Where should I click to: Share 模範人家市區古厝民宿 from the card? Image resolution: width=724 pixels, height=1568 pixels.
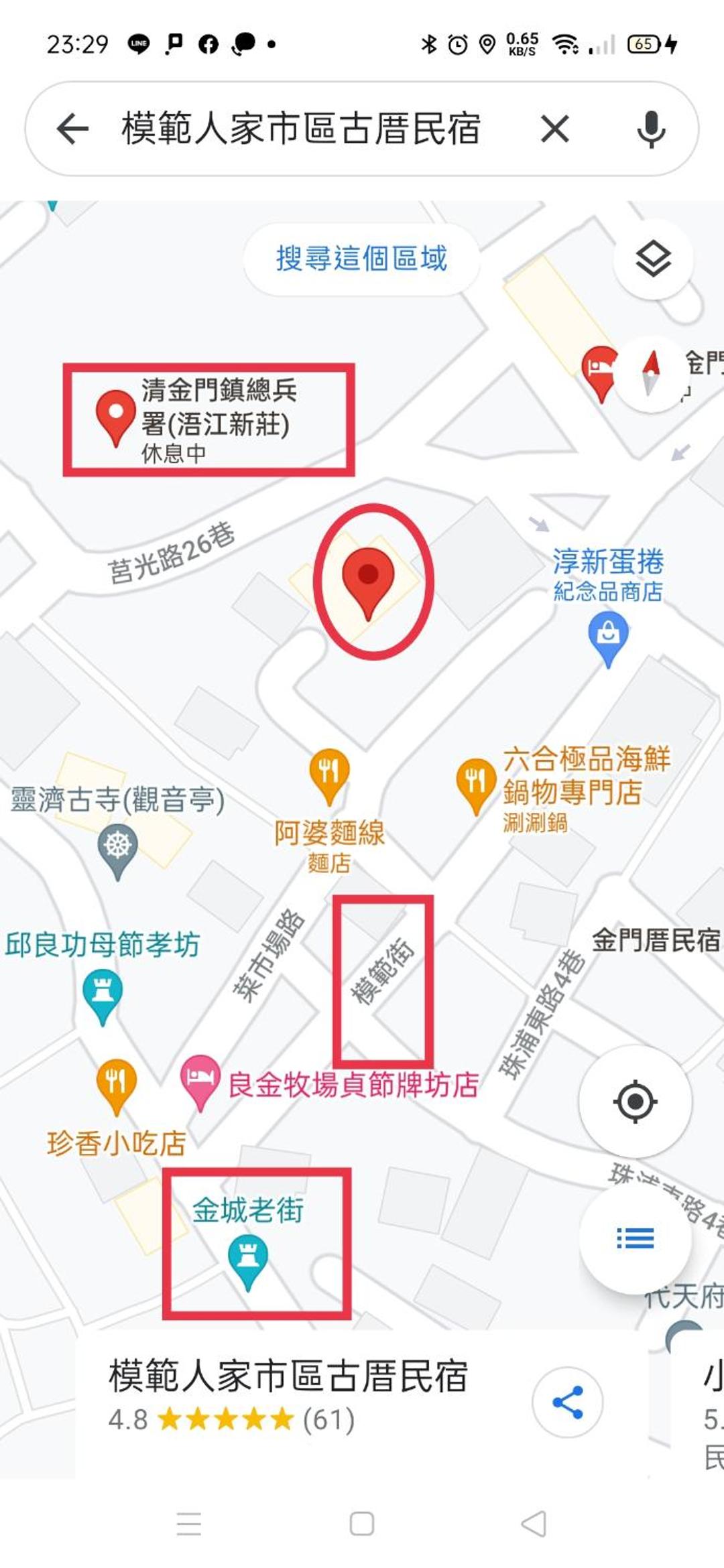(567, 1402)
